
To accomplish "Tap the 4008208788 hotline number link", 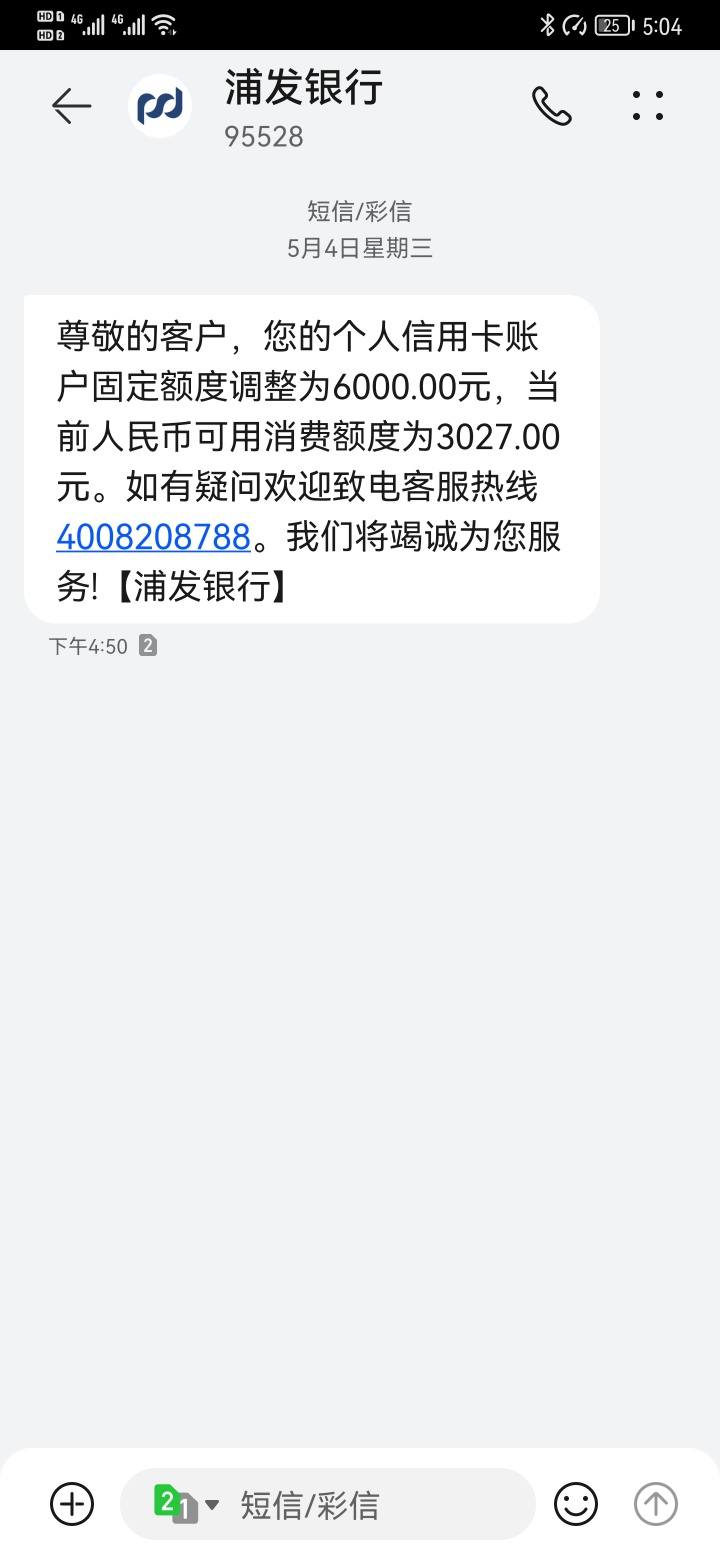I will (x=153, y=537).
